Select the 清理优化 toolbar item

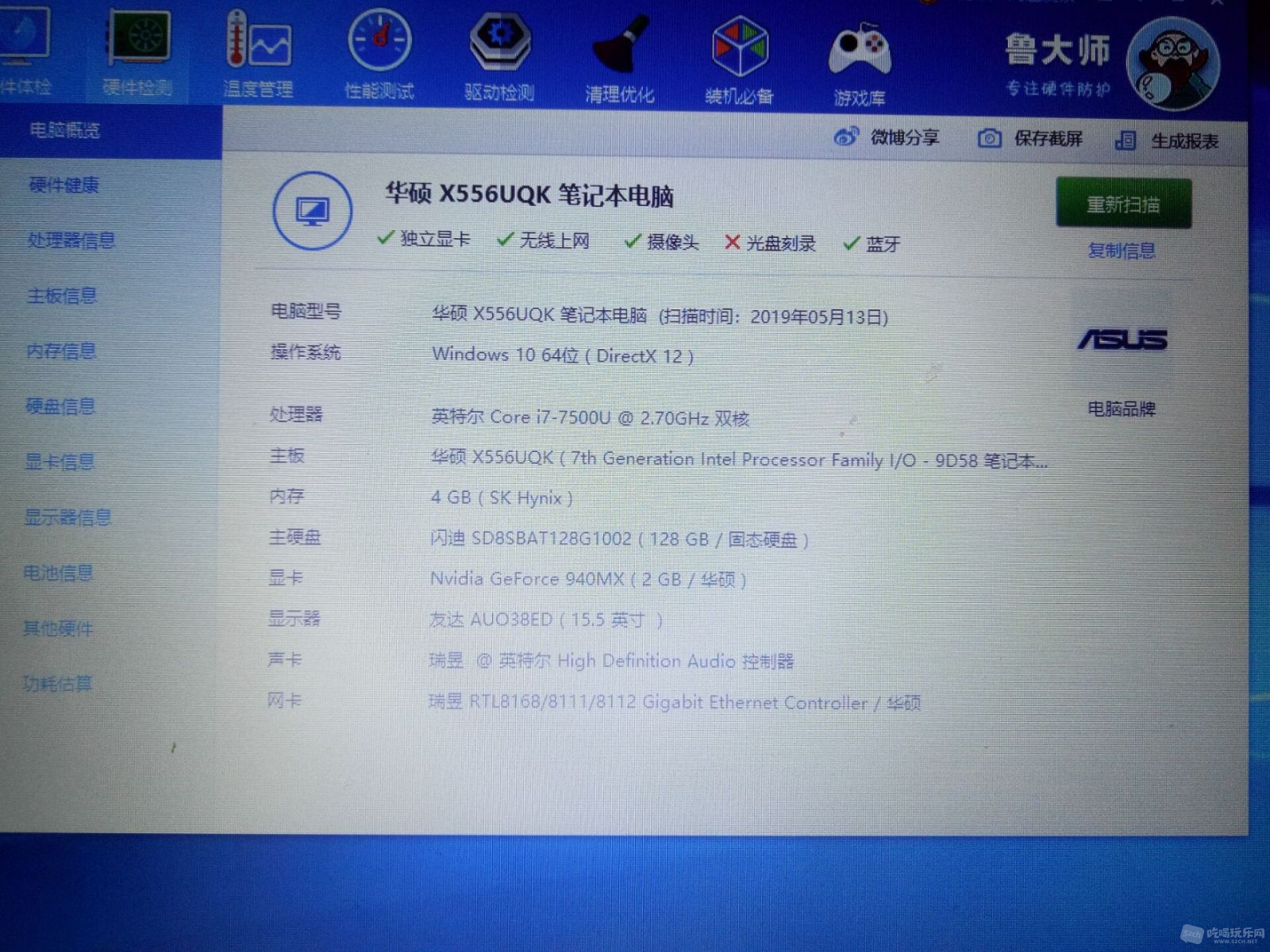[x=620, y=59]
